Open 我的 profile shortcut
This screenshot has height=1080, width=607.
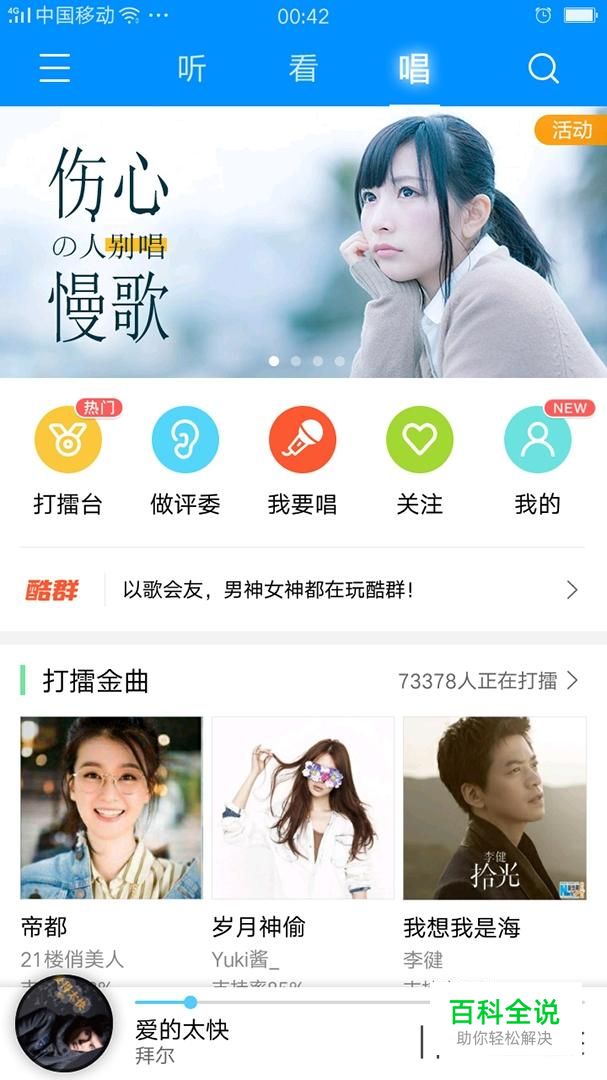click(537, 440)
